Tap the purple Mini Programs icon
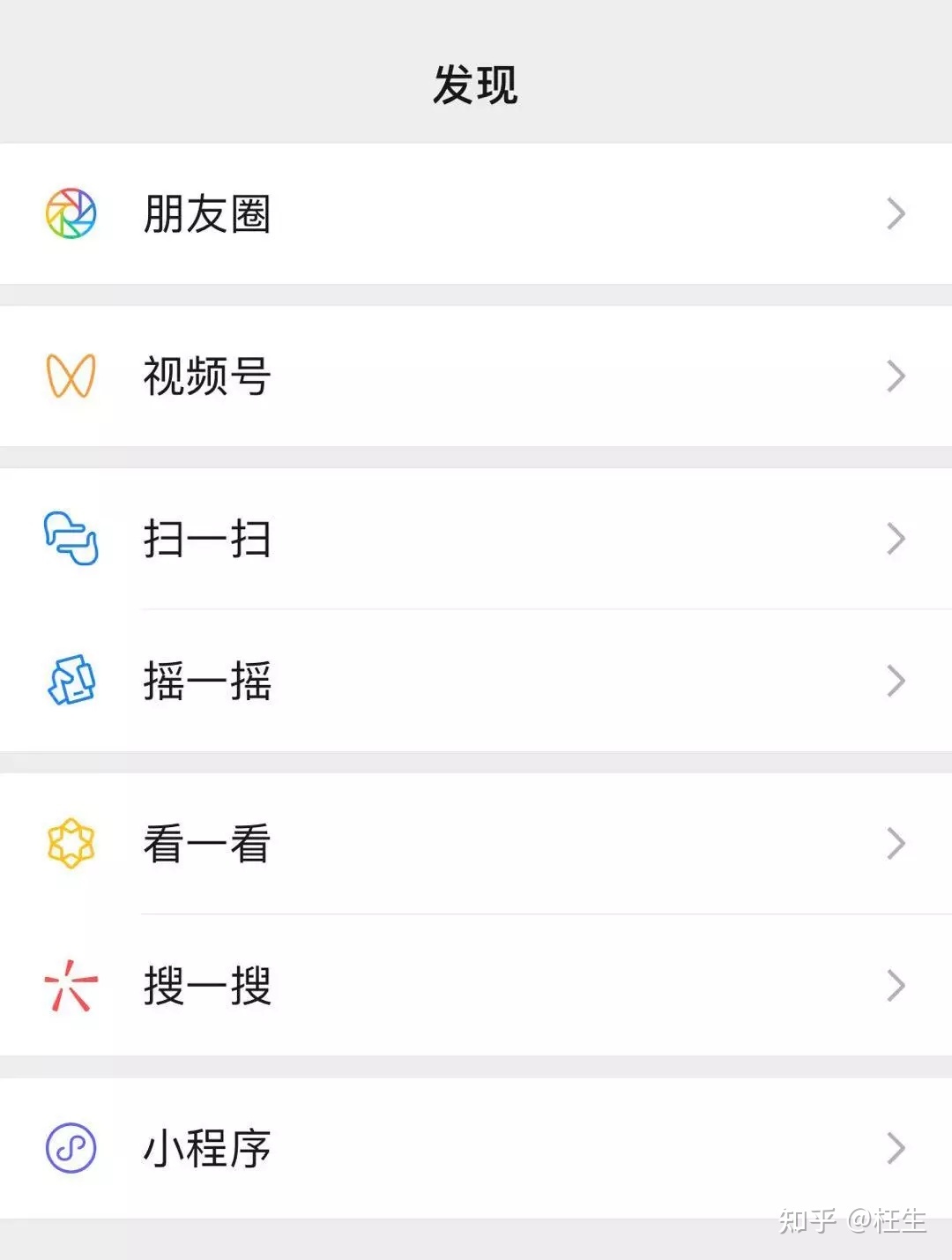Viewport: 952px width, 1260px height. tap(71, 1149)
